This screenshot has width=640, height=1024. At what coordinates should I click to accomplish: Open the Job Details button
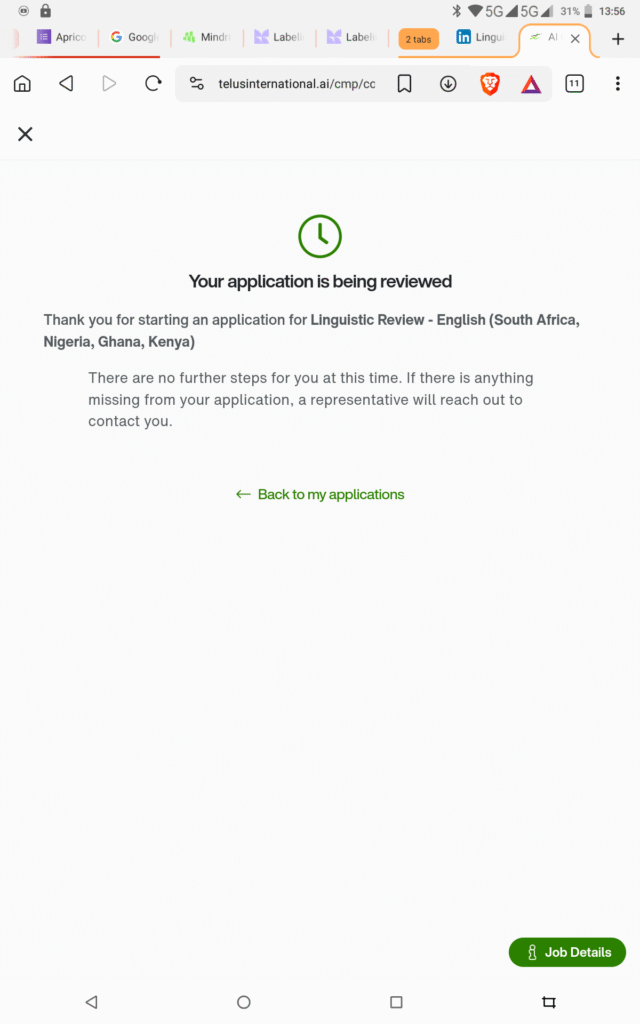point(567,952)
